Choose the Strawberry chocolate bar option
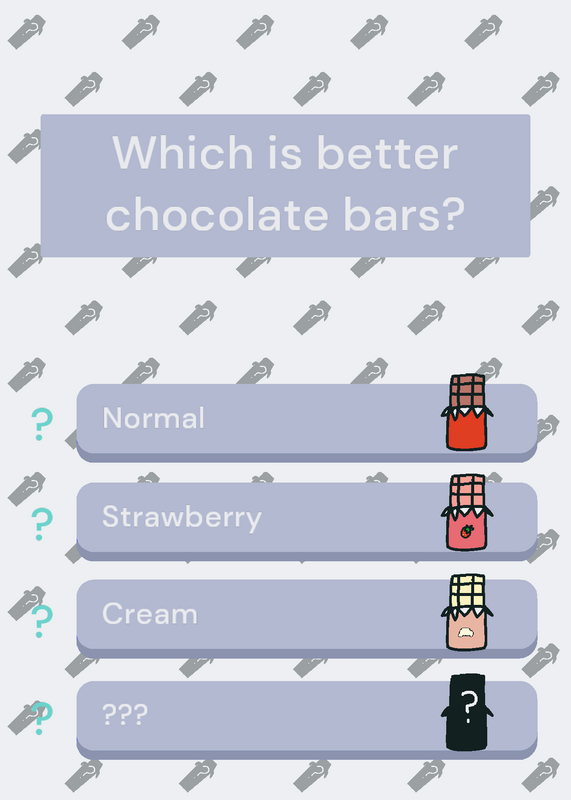This screenshot has height=800, width=571. tap(307, 521)
